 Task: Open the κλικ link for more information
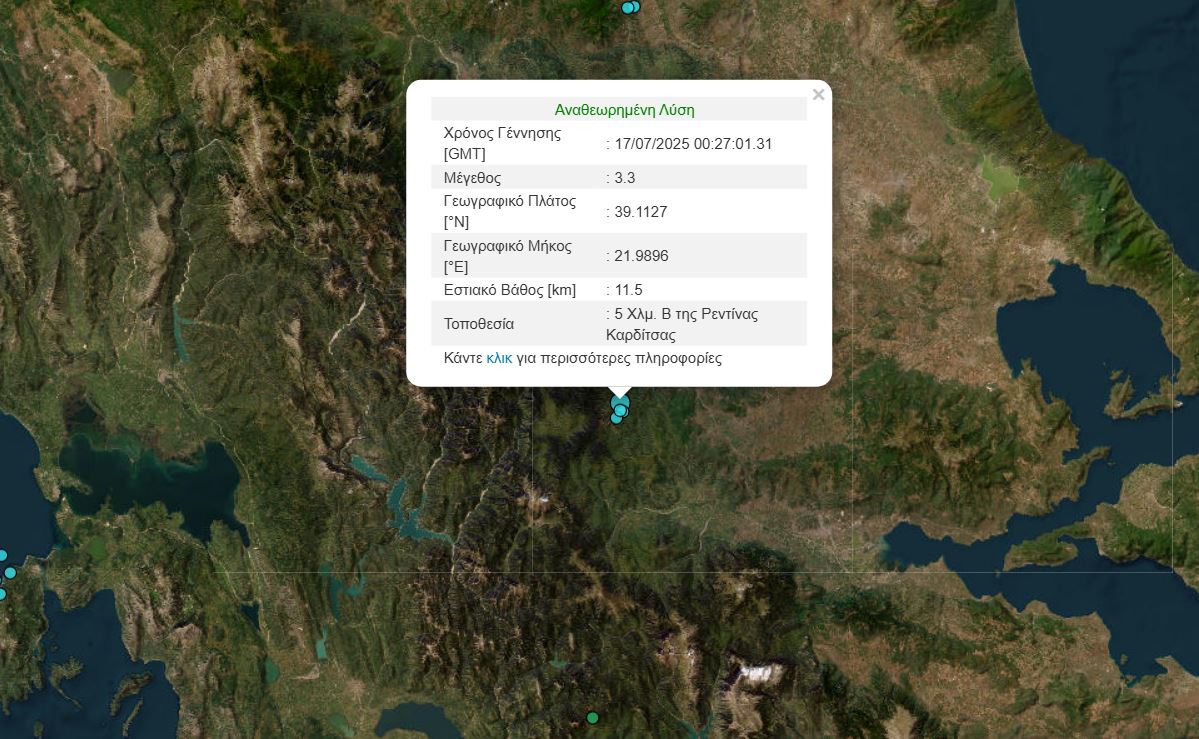pyautogui.click(x=499, y=358)
